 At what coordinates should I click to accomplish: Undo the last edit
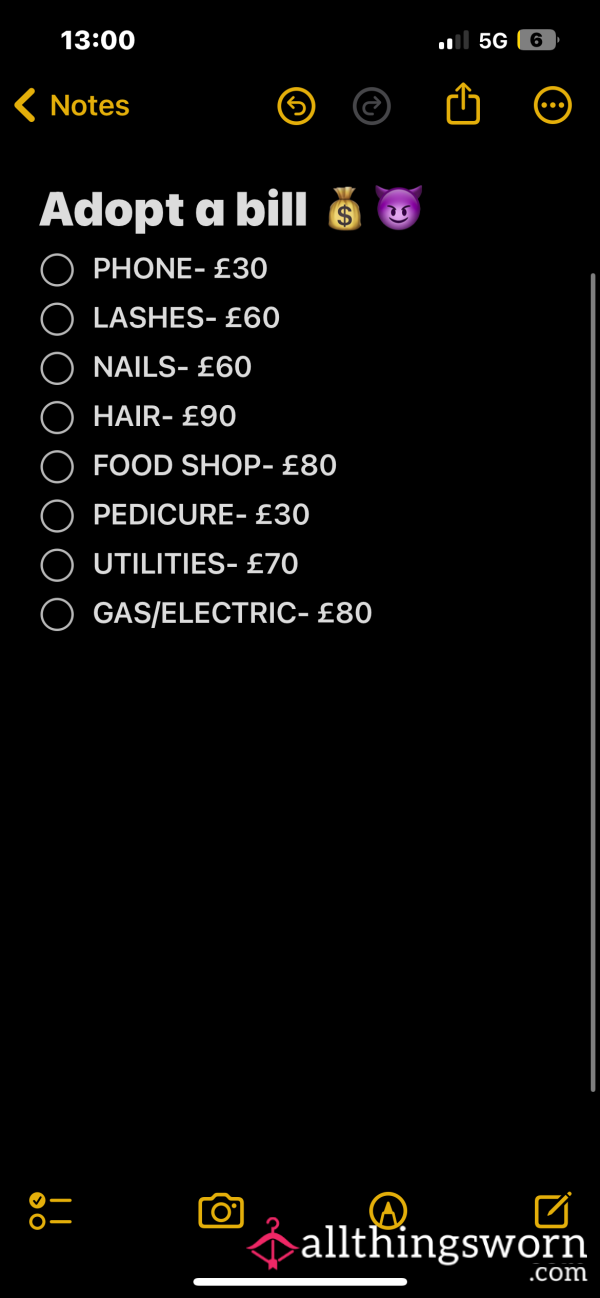[296, 105]
